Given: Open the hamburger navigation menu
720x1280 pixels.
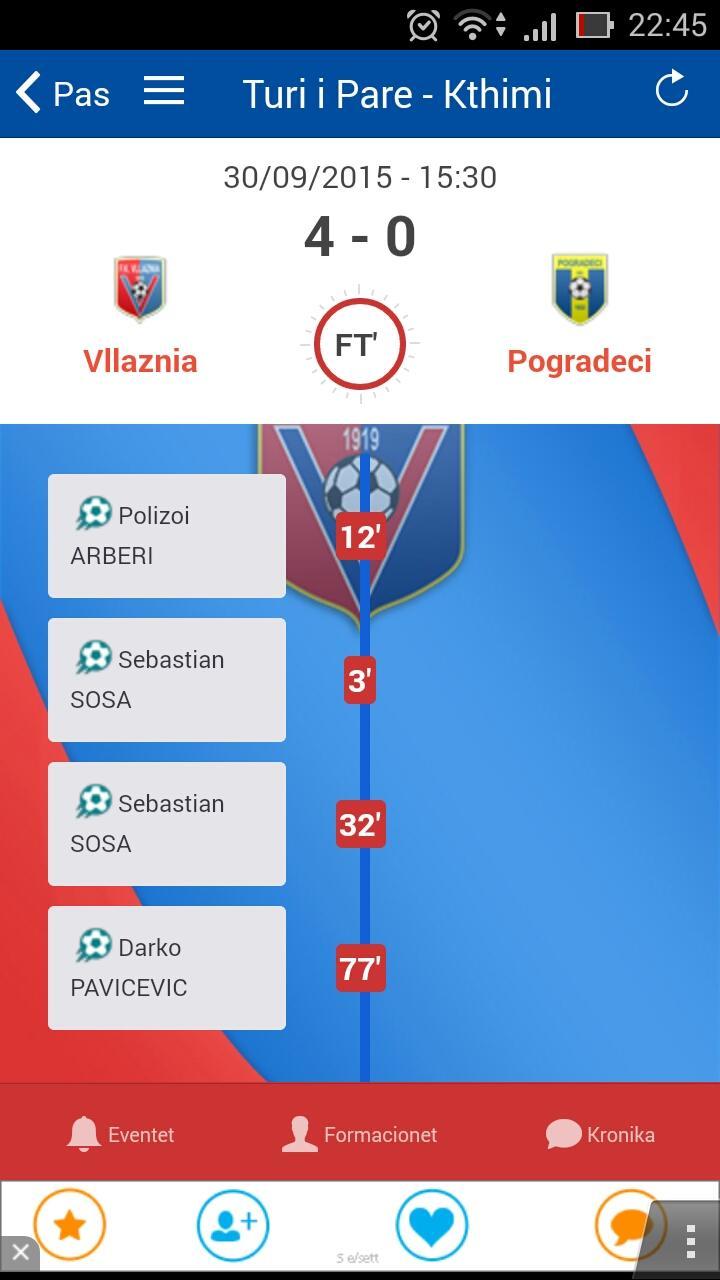Looking at the screenshot, I should (x=164, y=91).
